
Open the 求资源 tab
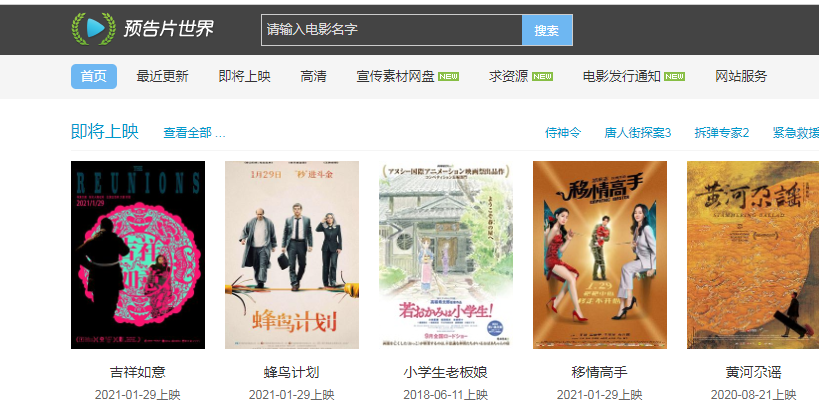(x=509, y=77)
